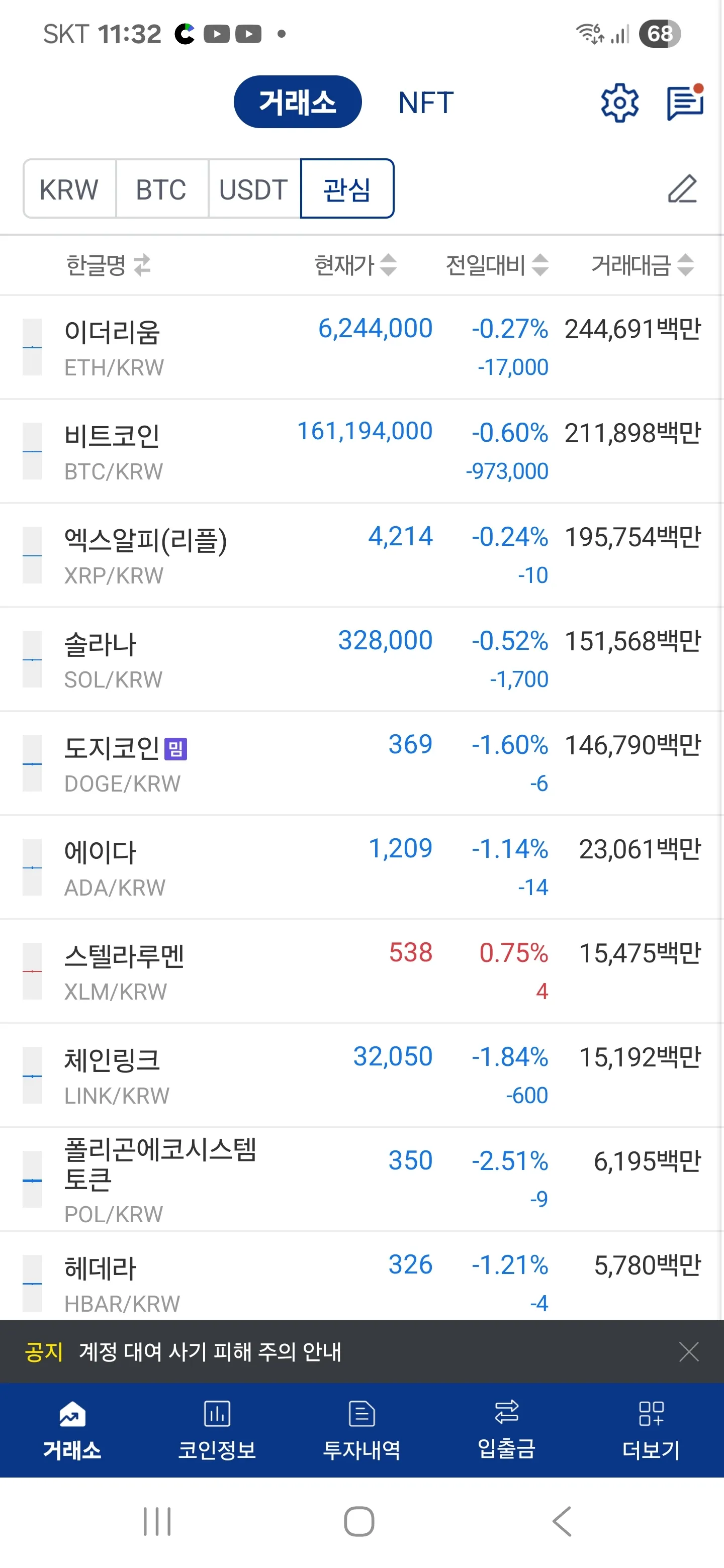Go to the 코인정보 tab
Viewport: 724px width, 1568px height.
[217, 1429]
